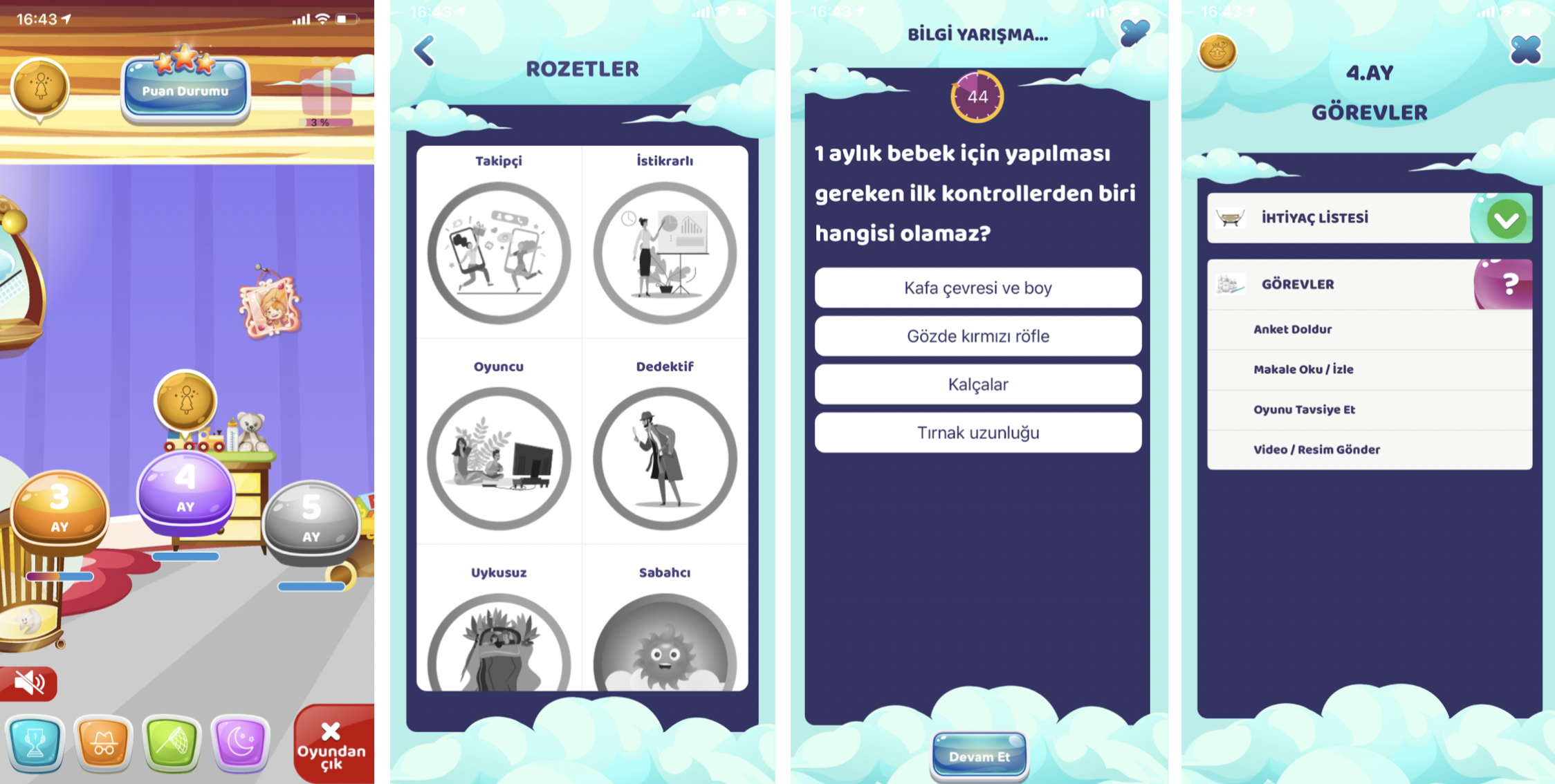Pick answer Tırnak uzunluğu

pyautogui.click(x=977, y=433)
